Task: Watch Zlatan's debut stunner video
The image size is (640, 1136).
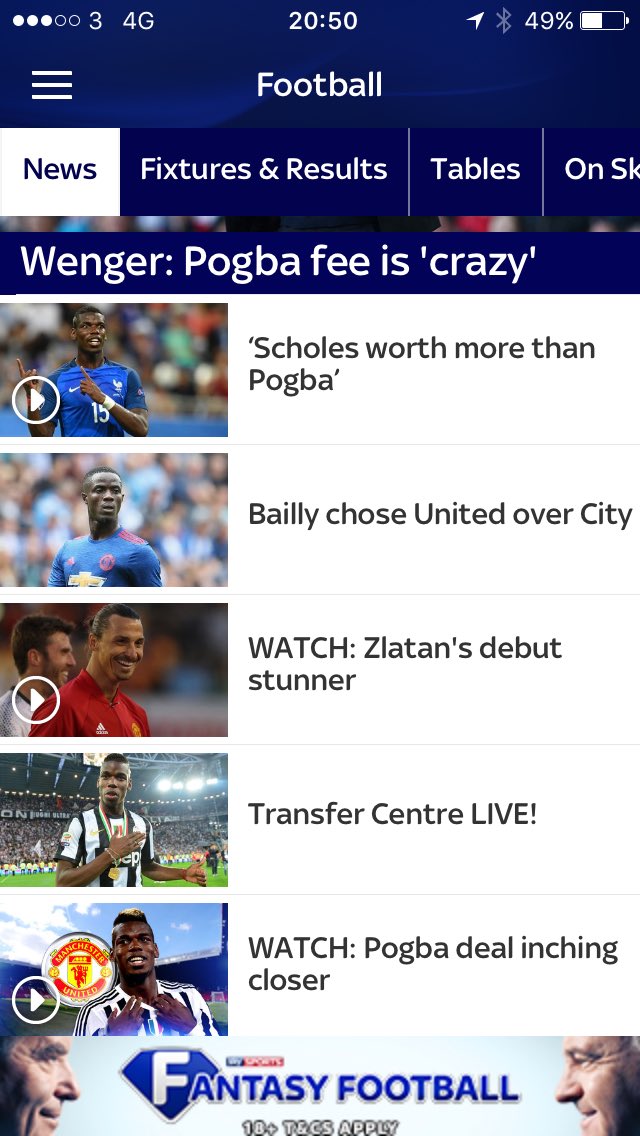Action: [404, 664]
